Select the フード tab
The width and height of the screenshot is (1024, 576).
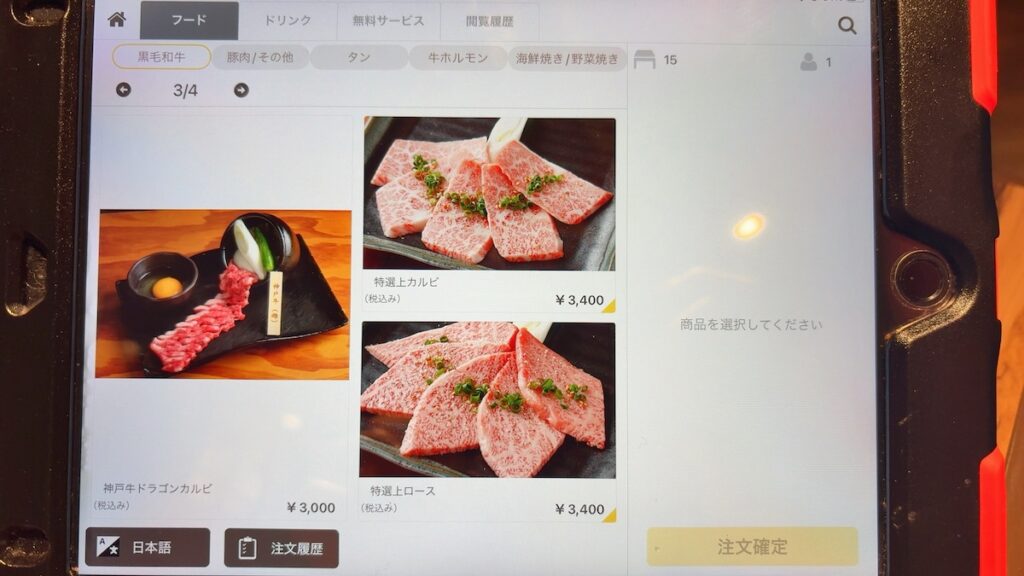[189, 21]
